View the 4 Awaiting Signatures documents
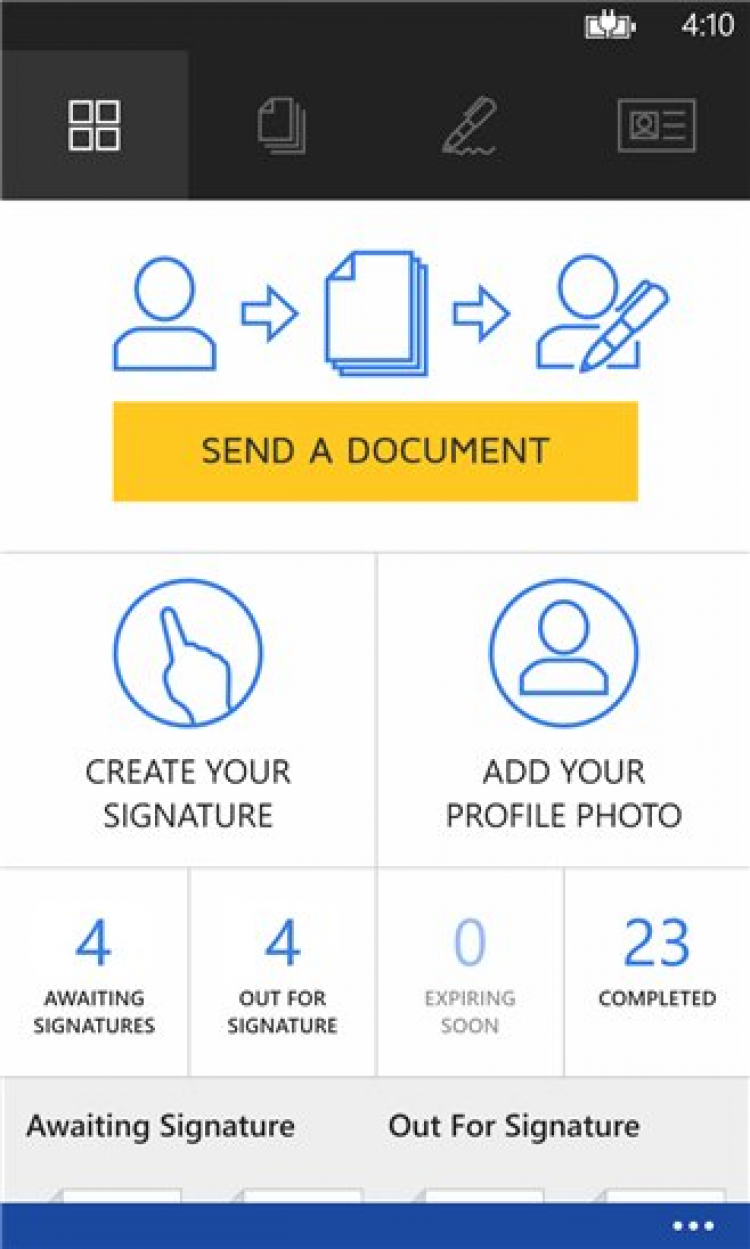Viewport: 750px width, 1249px height. [94, 972]
